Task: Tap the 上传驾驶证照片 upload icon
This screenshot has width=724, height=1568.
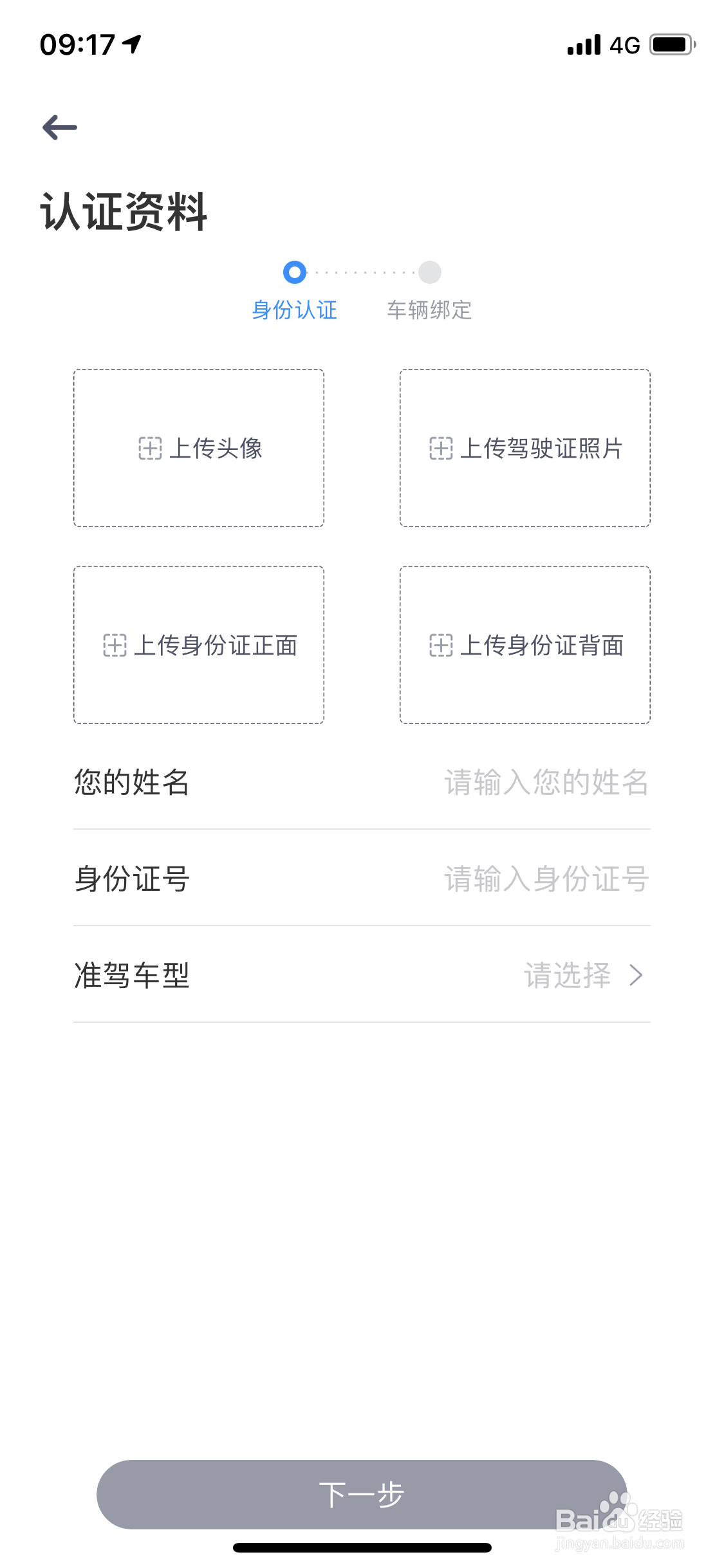Action: (440, 449)
